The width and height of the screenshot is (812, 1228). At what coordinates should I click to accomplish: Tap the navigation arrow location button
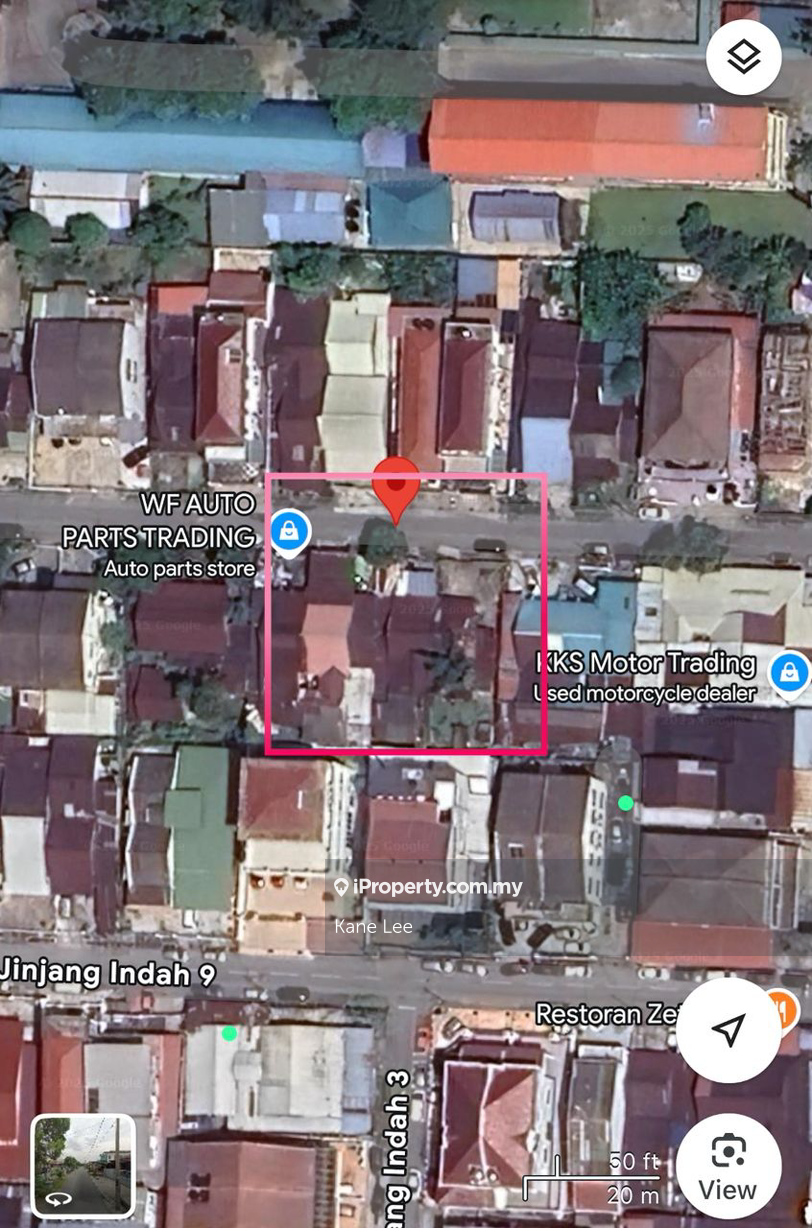pyautogui.click(x=729, y=1030)
